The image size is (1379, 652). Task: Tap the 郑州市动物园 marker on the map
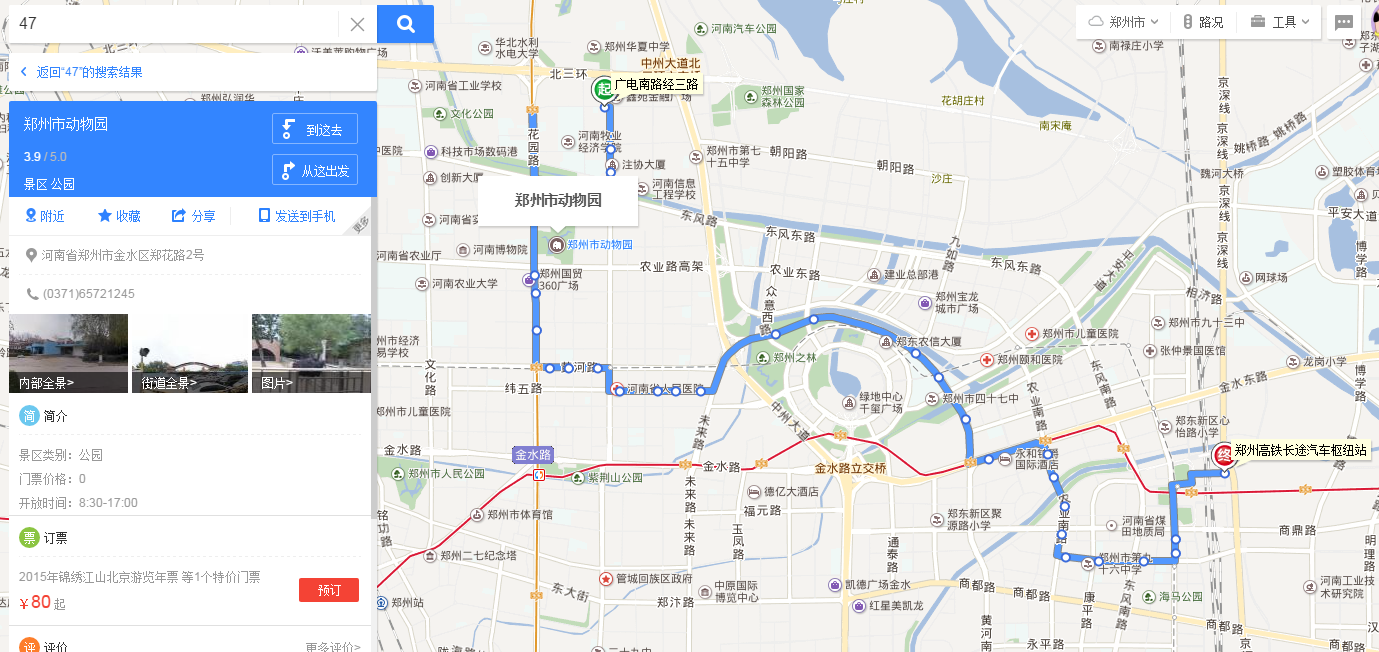point(557,244)
